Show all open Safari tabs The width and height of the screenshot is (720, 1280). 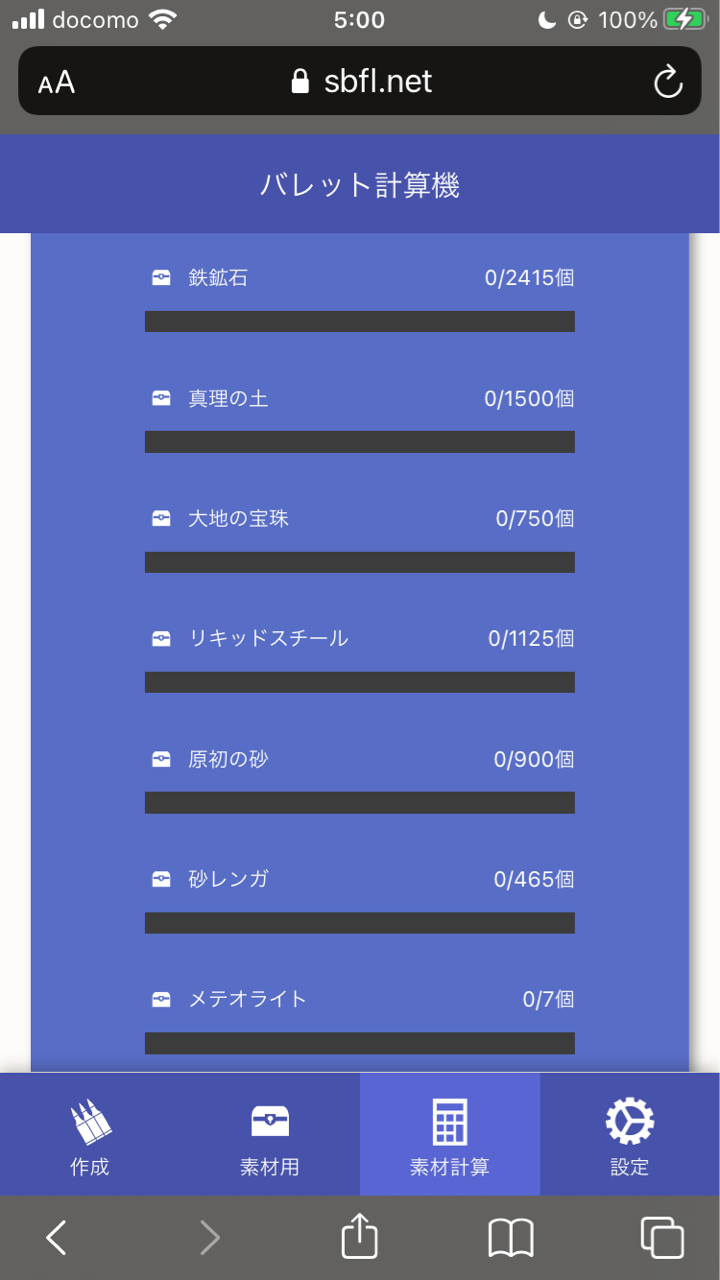(x=662, y=1238)
